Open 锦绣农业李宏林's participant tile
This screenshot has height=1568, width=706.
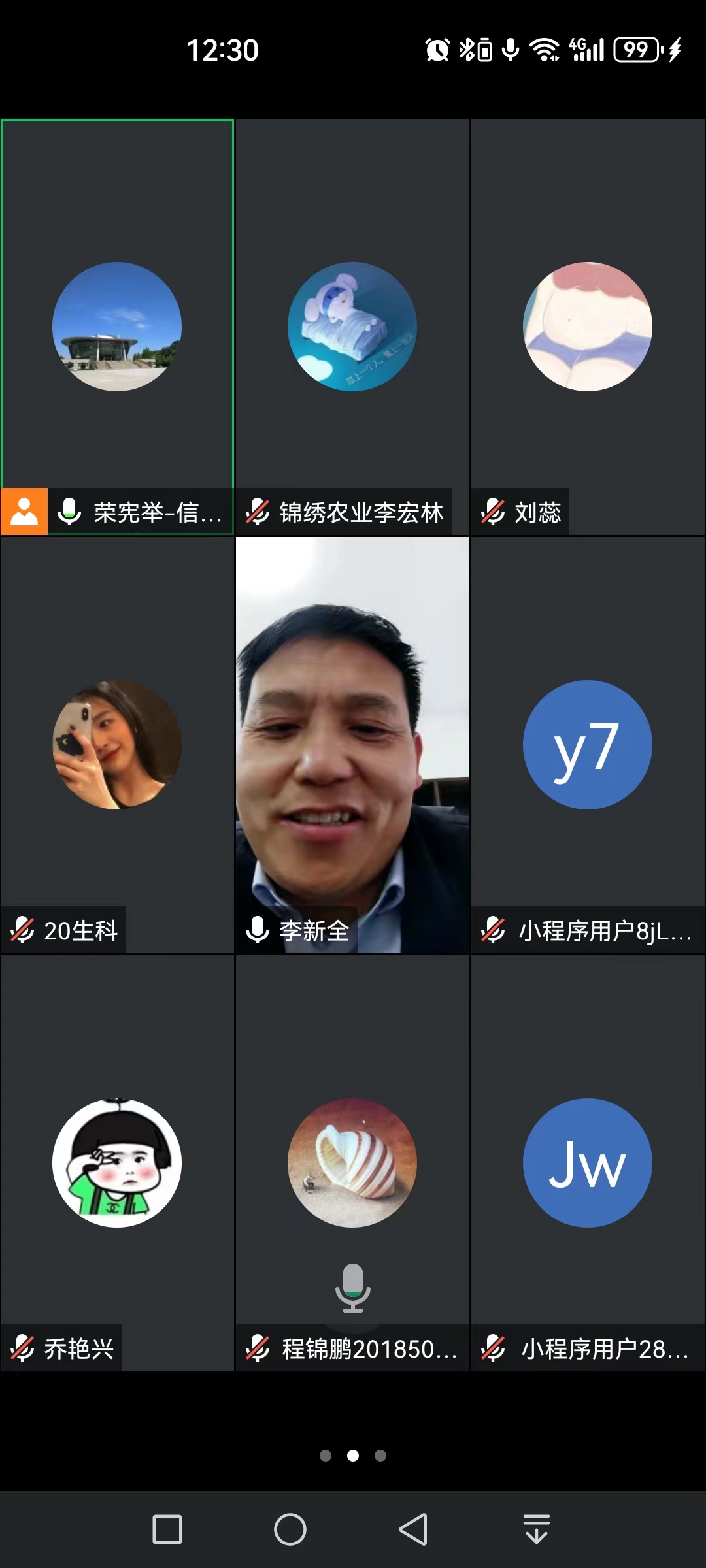352,327
